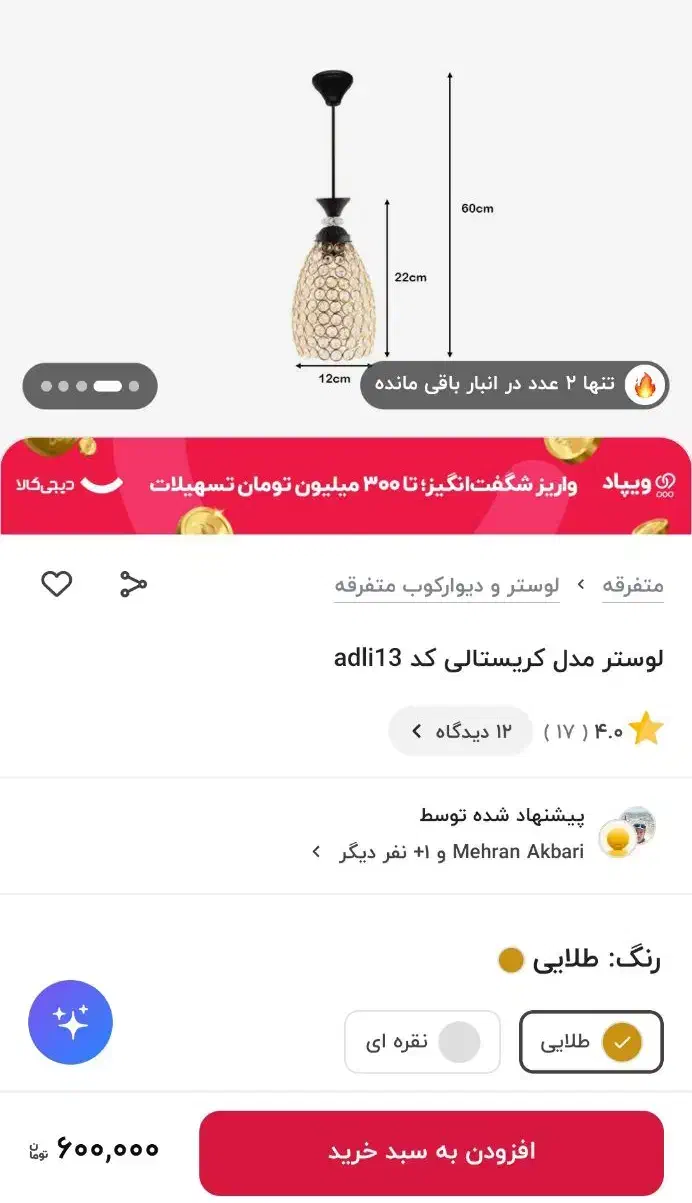This screenshot has height=1203, width=692.
Task: Tap افزودن به سبد خرید button
Action: 431,1152
